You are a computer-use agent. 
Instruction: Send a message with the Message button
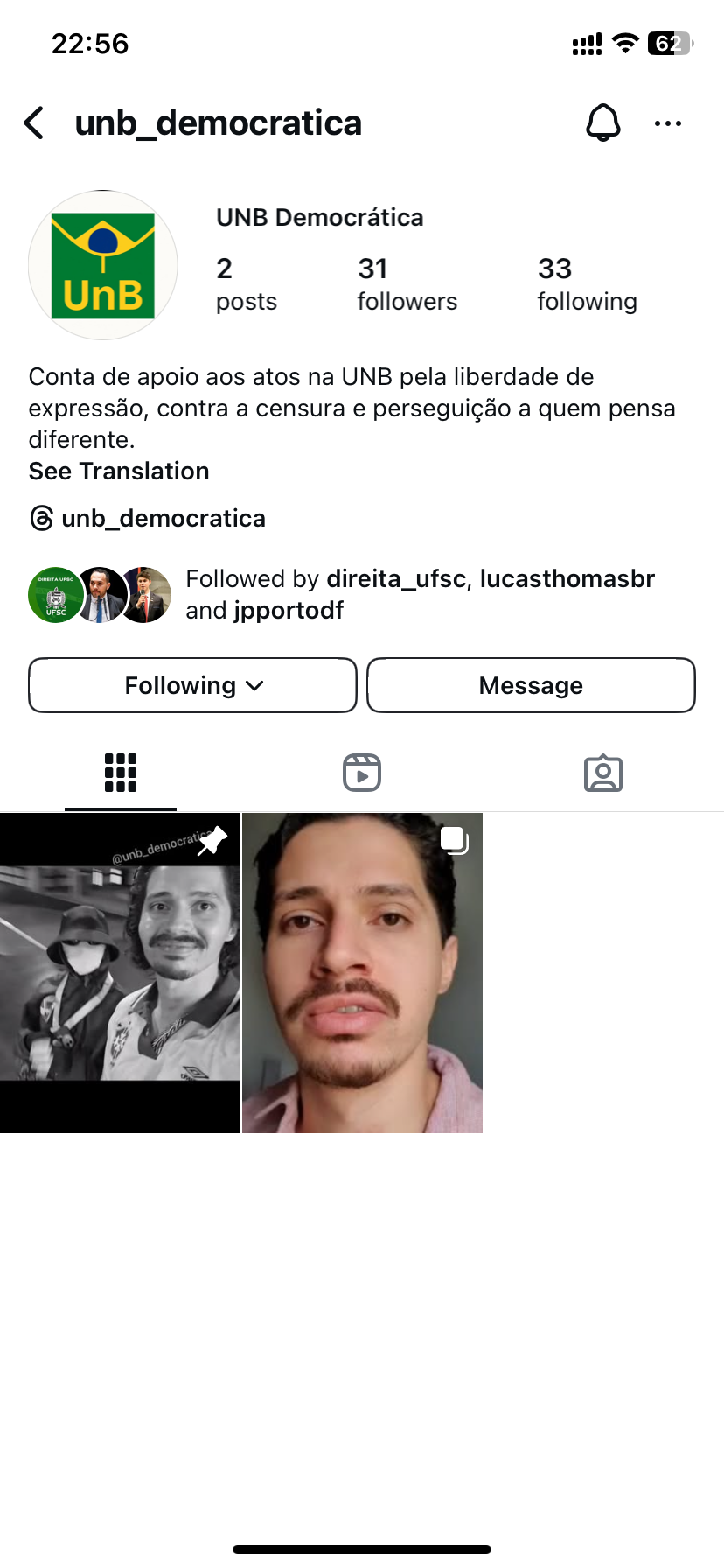click(531, 685)
